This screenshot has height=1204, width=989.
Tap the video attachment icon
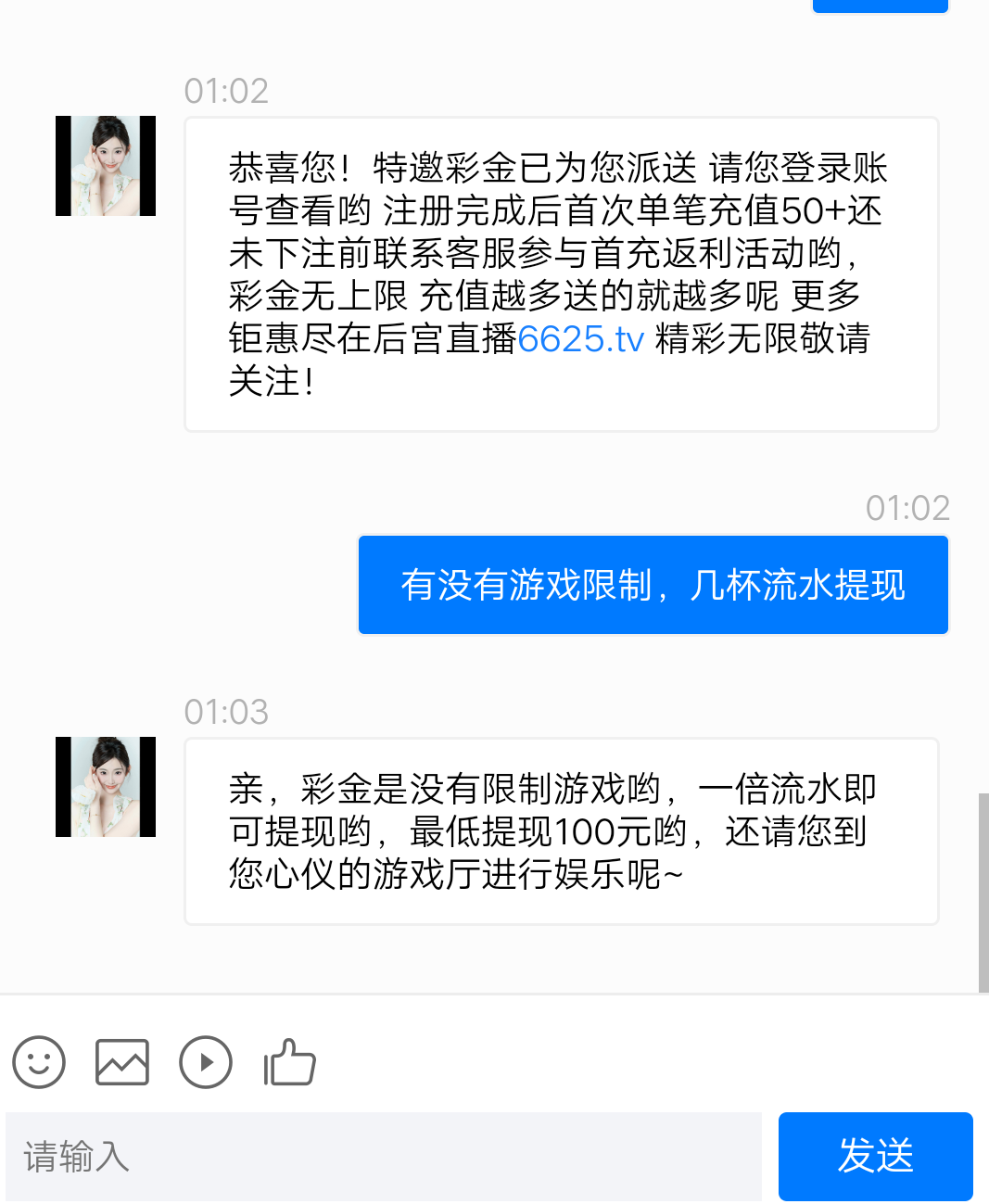(x=206, y=1062)
